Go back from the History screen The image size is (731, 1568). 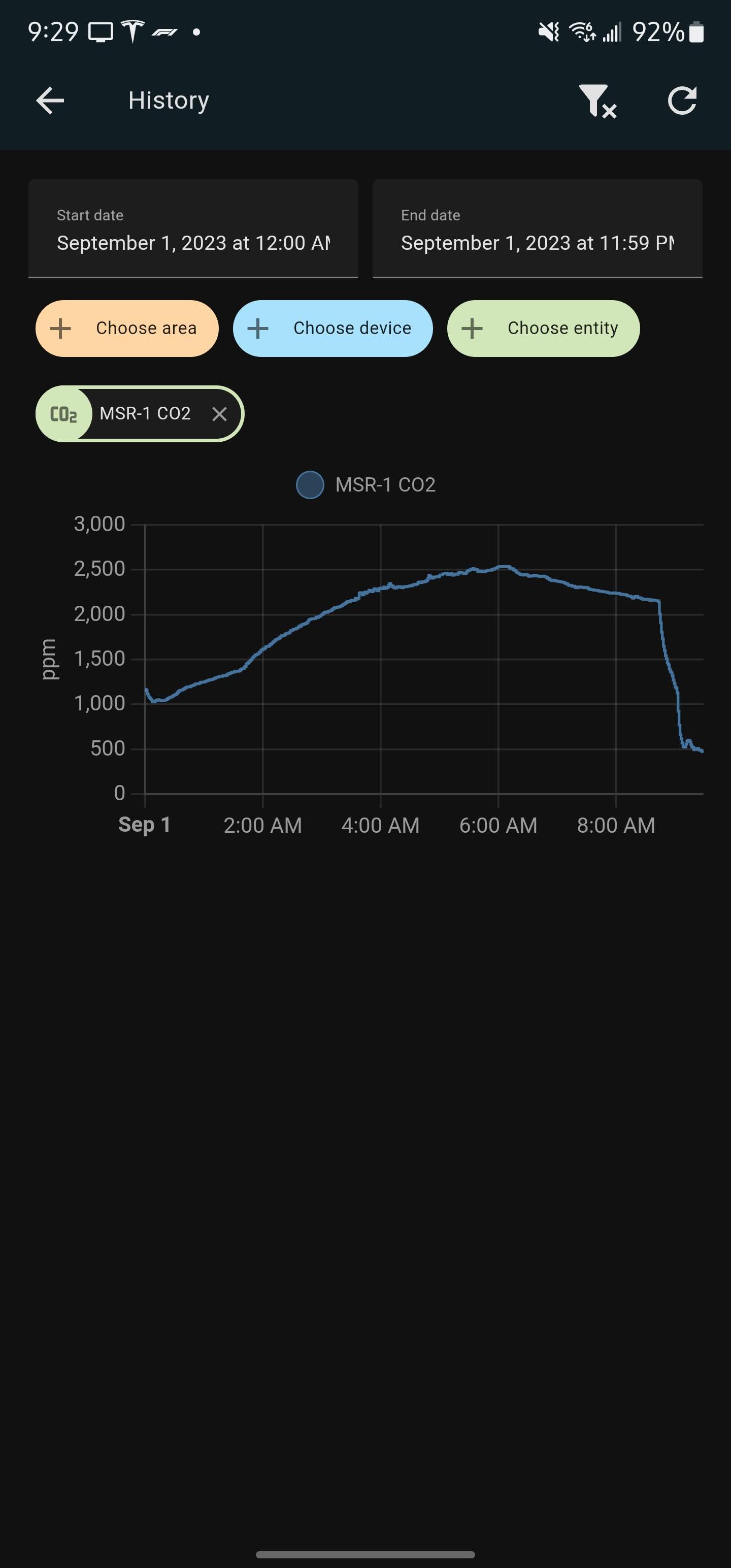50,101
